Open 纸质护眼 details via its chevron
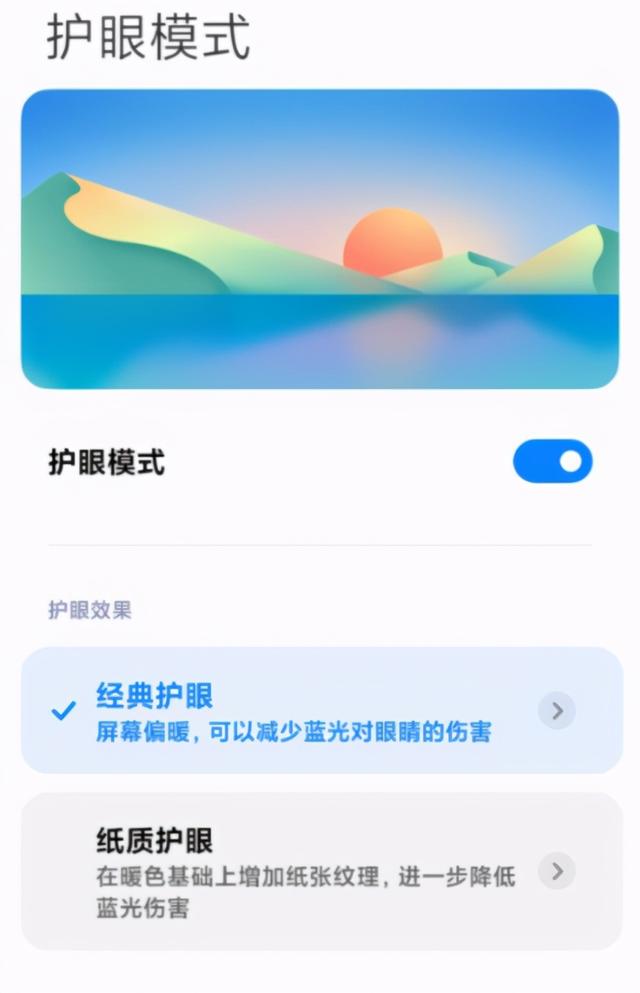Screen dimensions: 640x993 (x=557, y=871)
